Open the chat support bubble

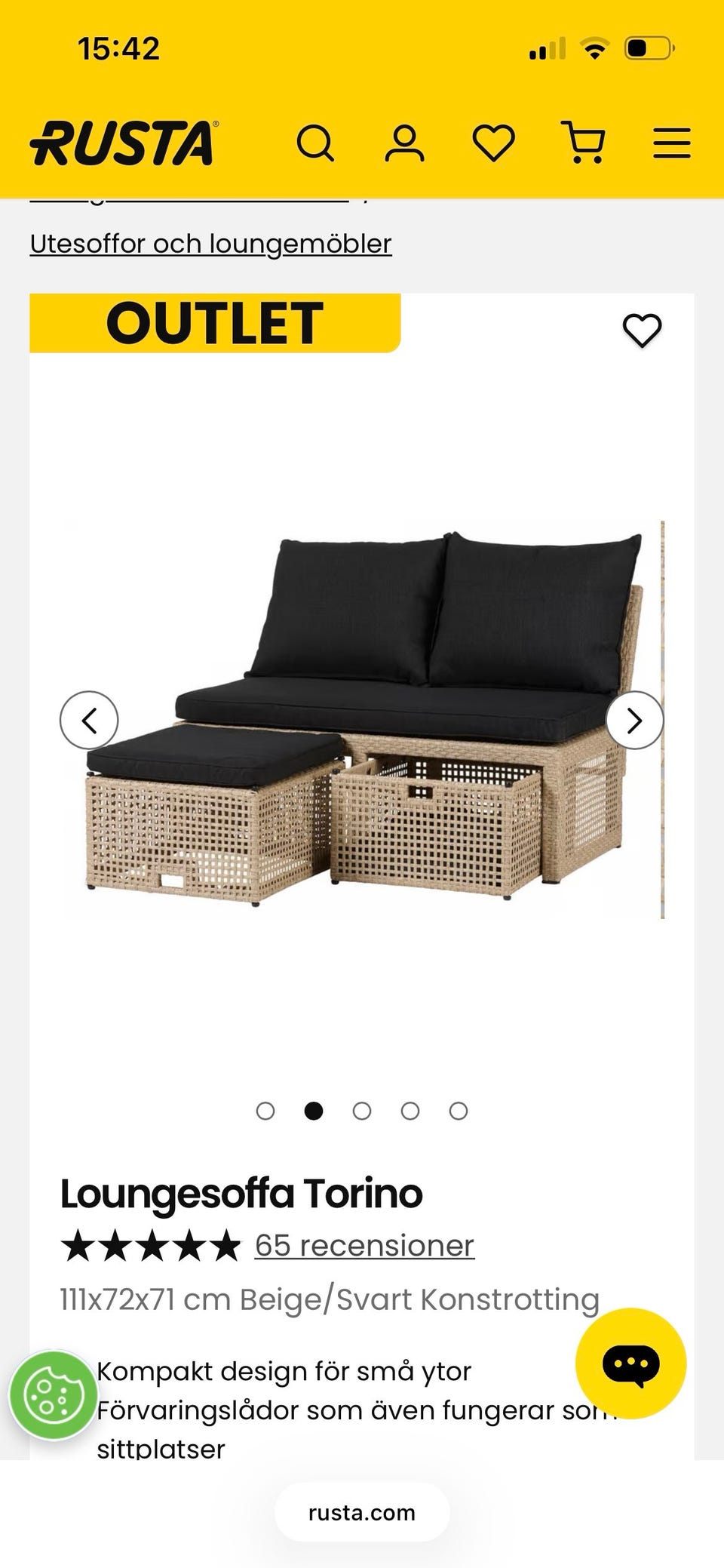[x=630, y=1364]
